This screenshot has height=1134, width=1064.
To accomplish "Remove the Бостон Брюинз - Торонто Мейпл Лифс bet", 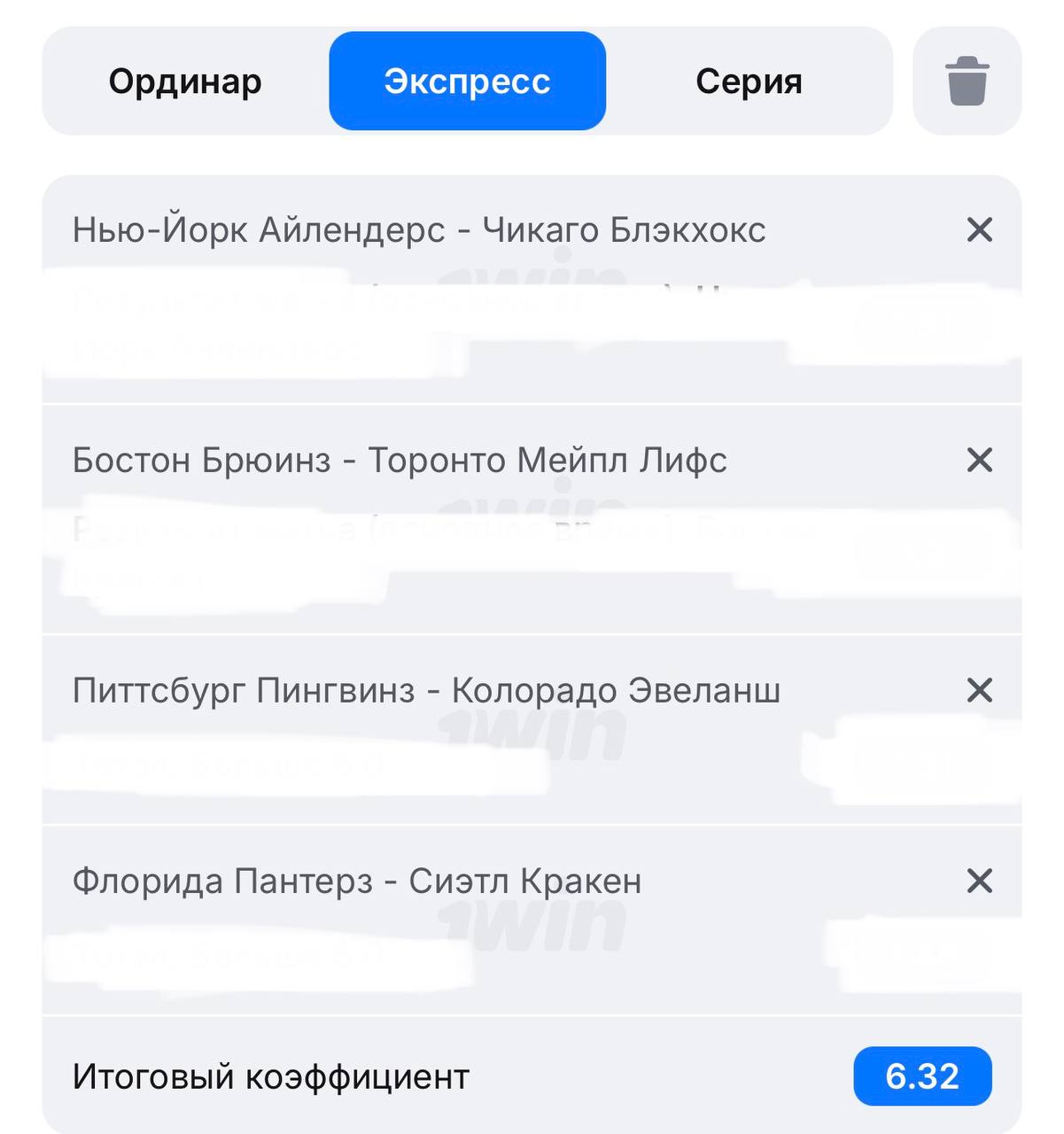I will [x=979, y=460].
